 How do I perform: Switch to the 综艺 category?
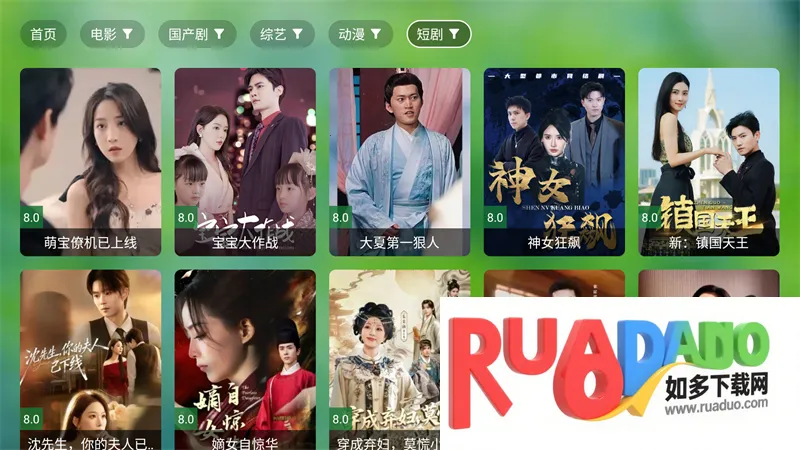tap(282, 34)
